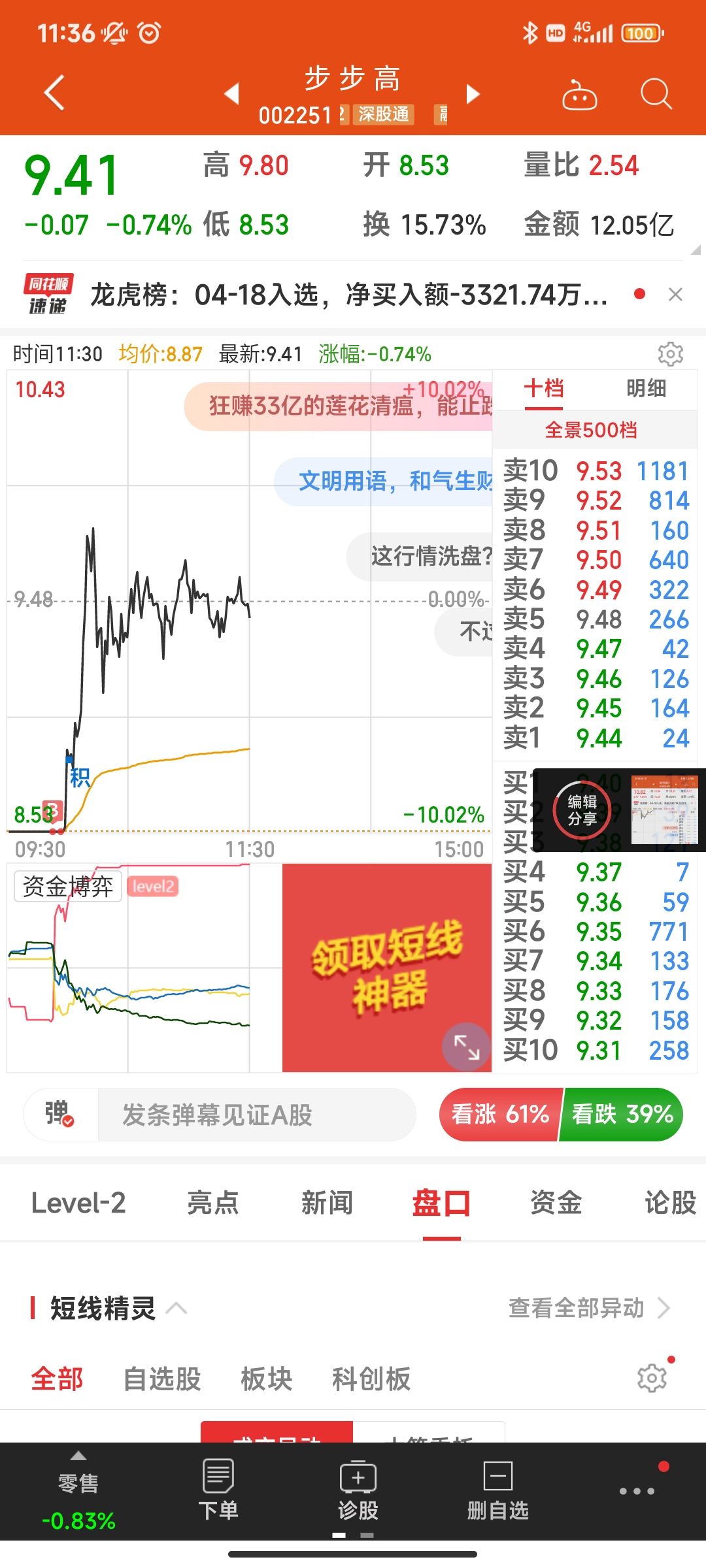This screenshot has height=1568, width=706.
Task: Switch to the 明细 tab
Action: click(646, 389)
